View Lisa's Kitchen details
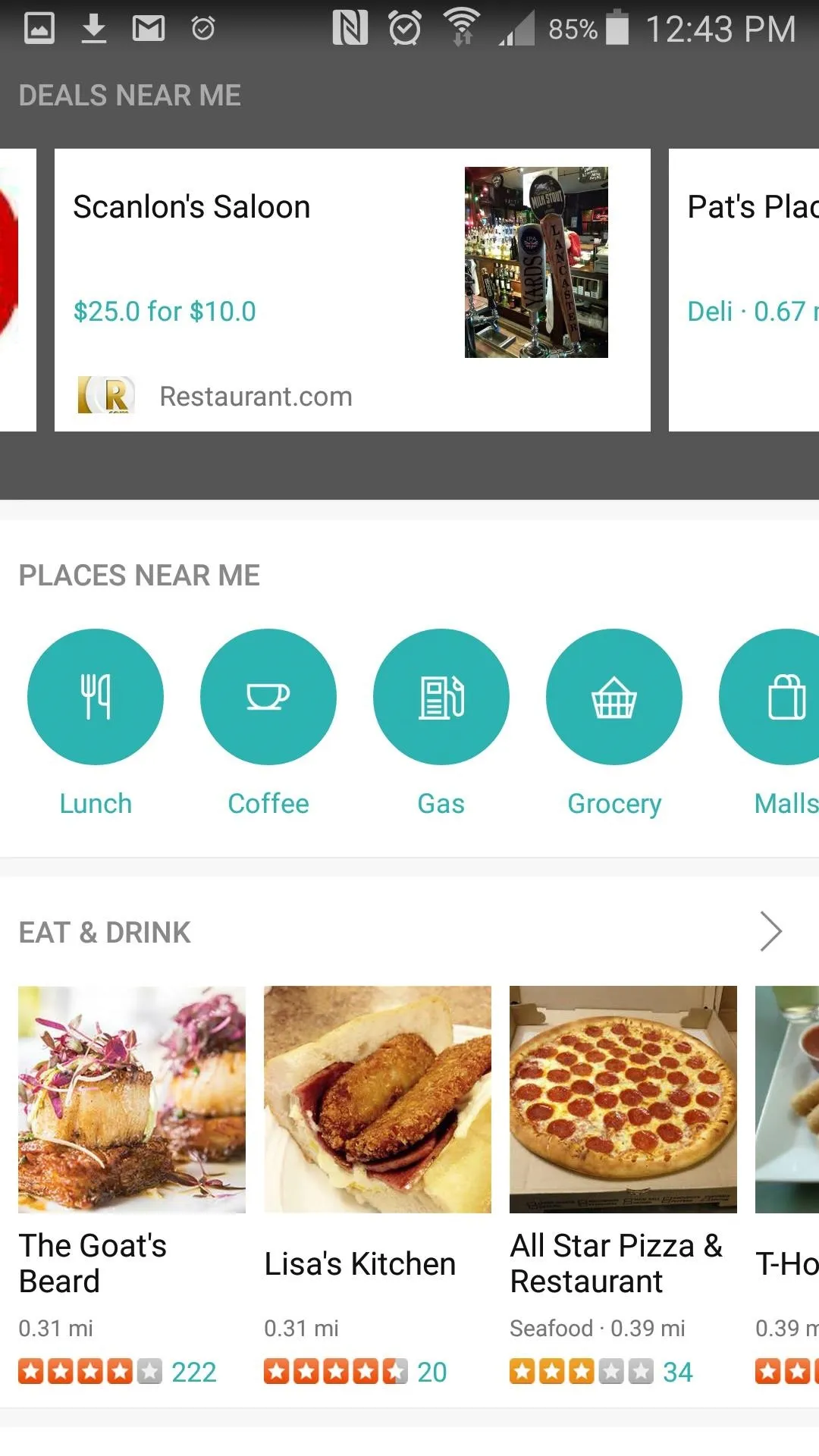This screenshot has width=819, height=1456. click(378, 1186)
